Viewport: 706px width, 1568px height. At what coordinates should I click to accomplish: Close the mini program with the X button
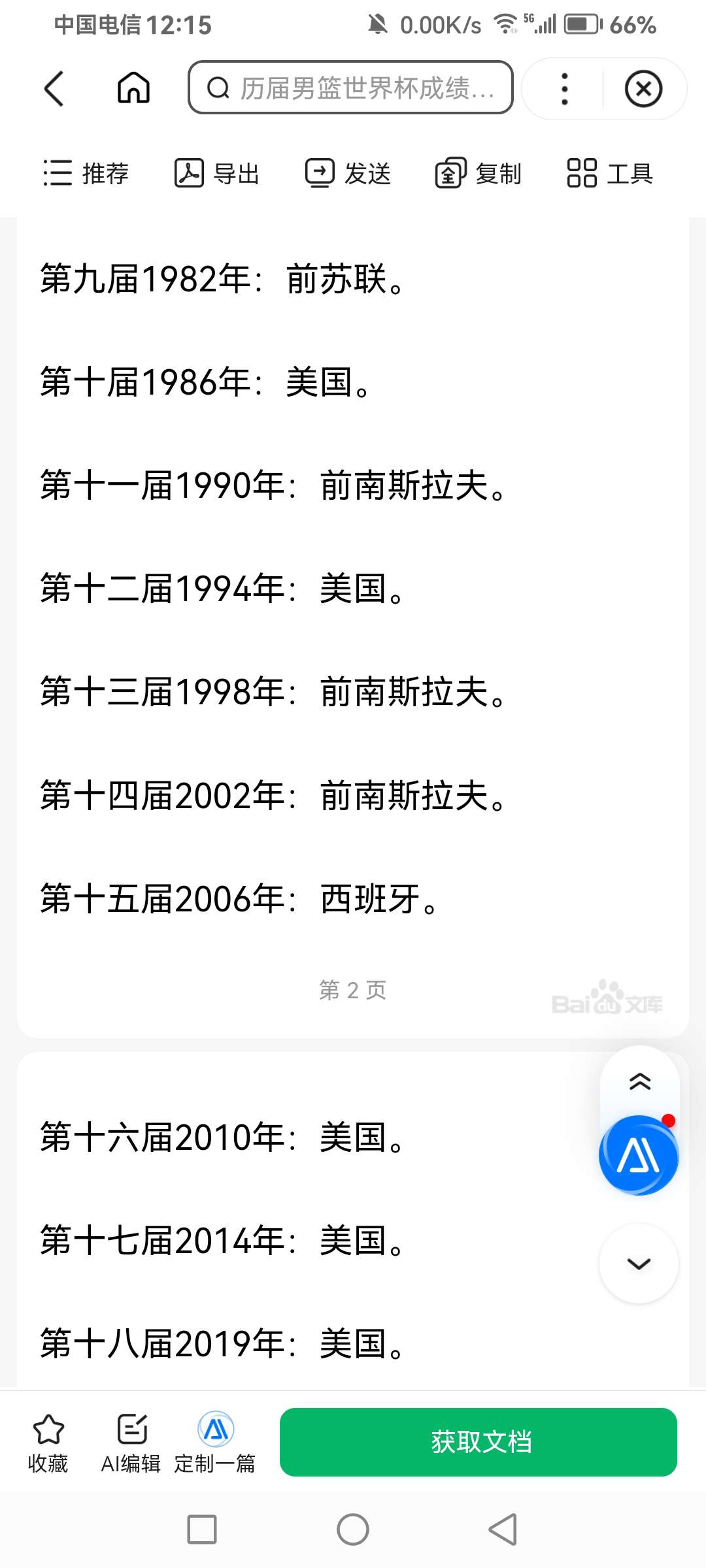tap(643, 89)
